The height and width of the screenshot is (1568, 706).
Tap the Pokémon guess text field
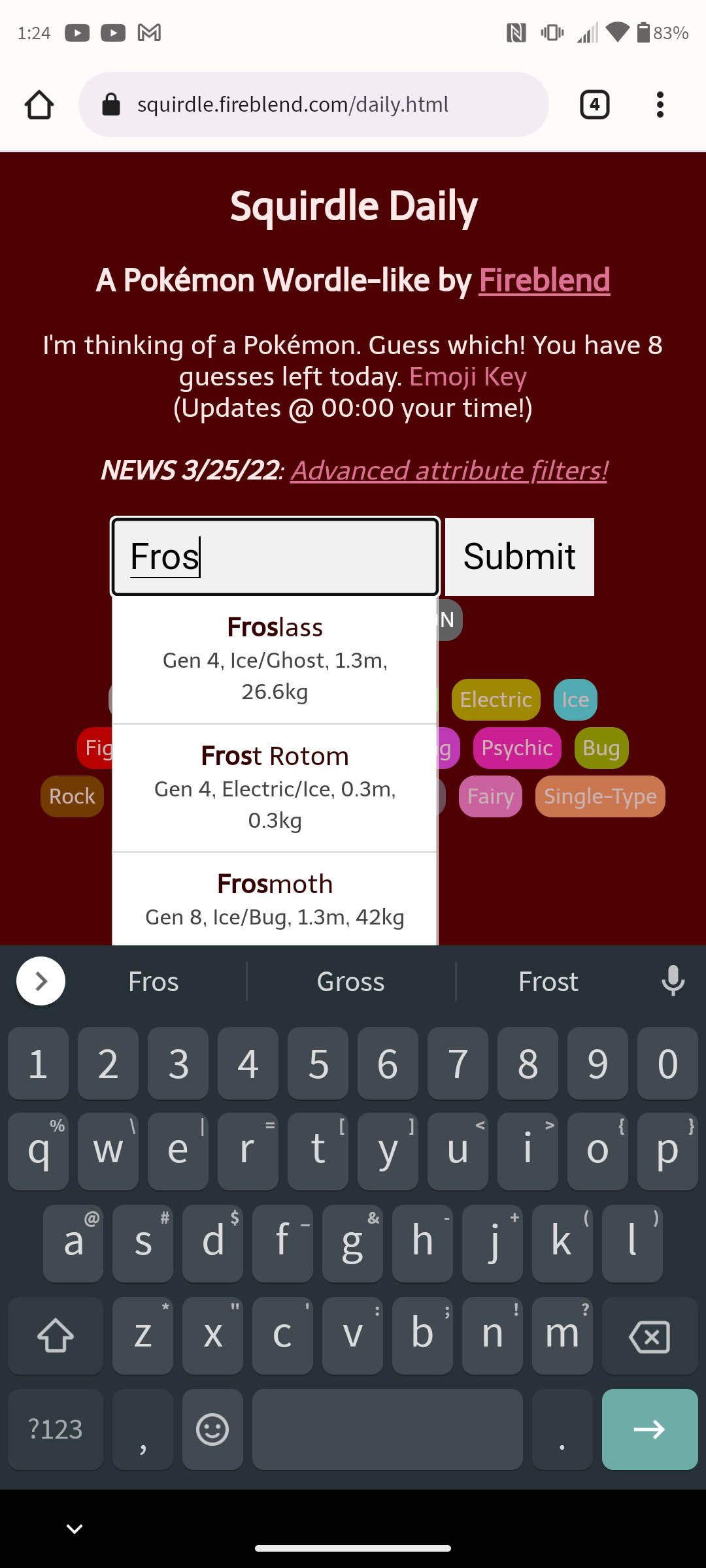pos(275,557)
